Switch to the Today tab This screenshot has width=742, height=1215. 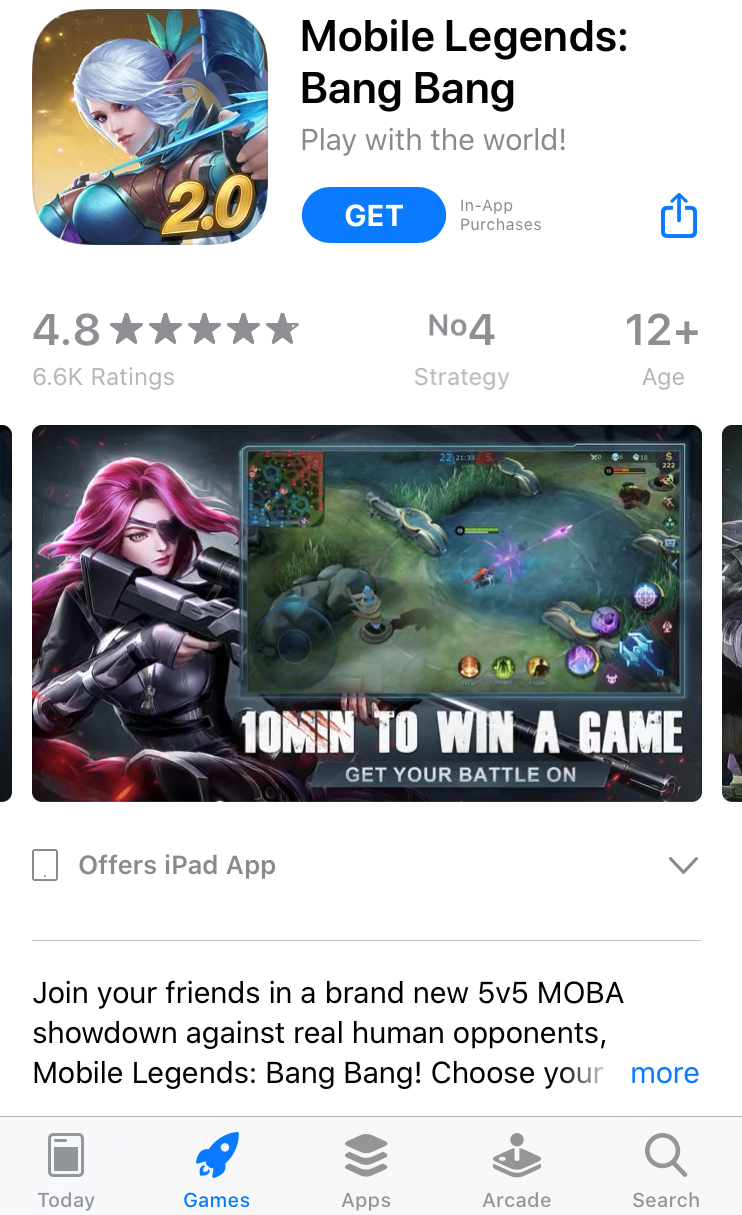66,1171
